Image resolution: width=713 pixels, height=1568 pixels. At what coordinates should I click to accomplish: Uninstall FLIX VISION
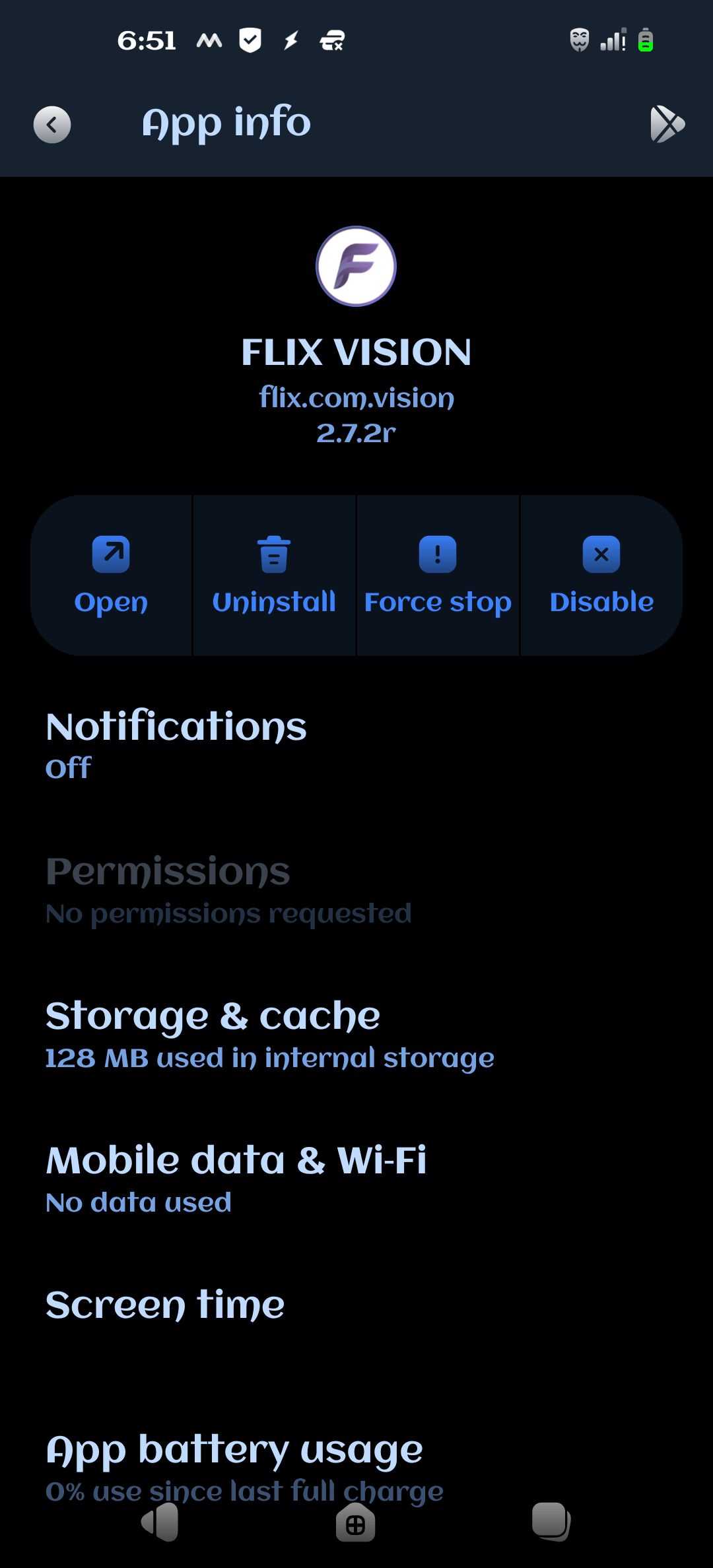pyautogui.click(x=274, y=575)
